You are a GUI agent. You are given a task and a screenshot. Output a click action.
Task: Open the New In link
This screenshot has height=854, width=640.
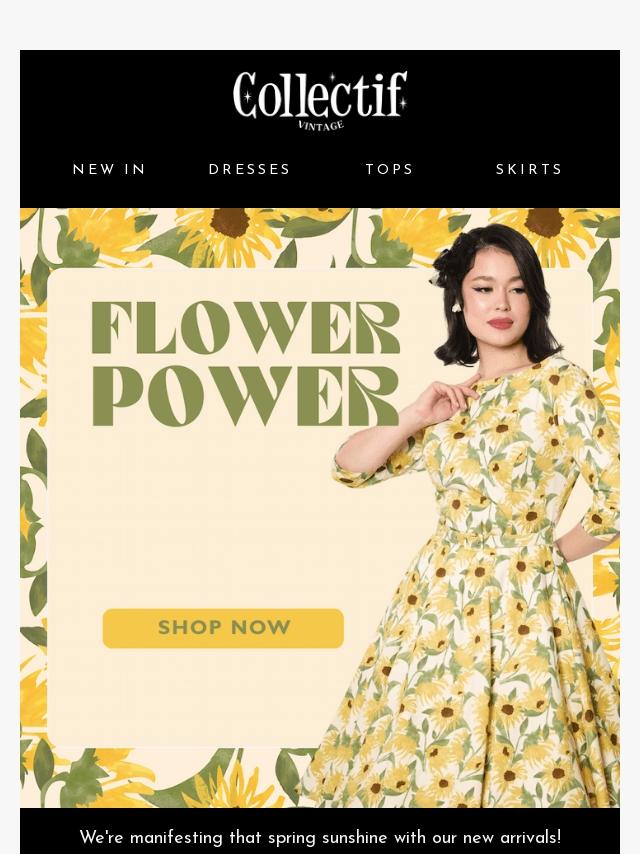[109, 169]
